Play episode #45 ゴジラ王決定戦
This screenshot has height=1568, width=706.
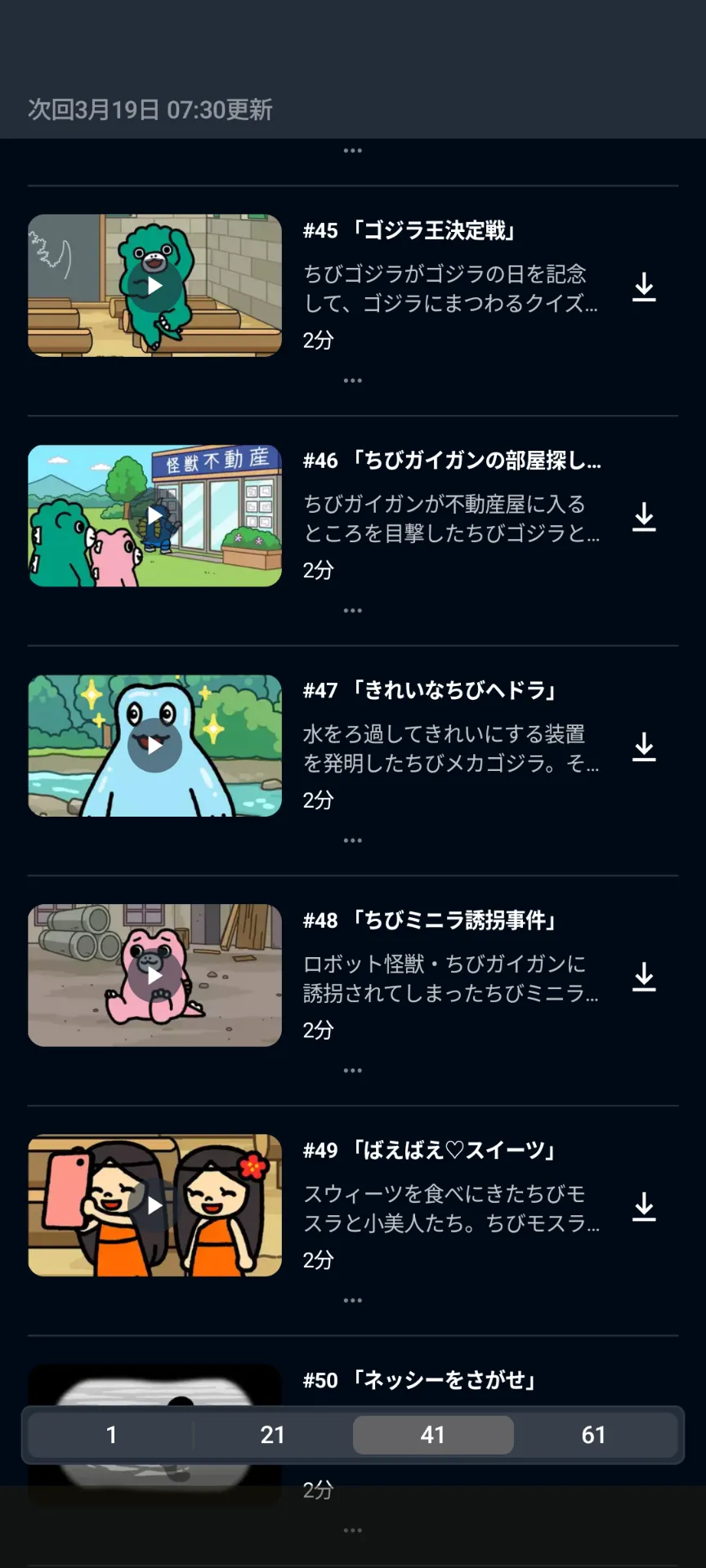154,286
